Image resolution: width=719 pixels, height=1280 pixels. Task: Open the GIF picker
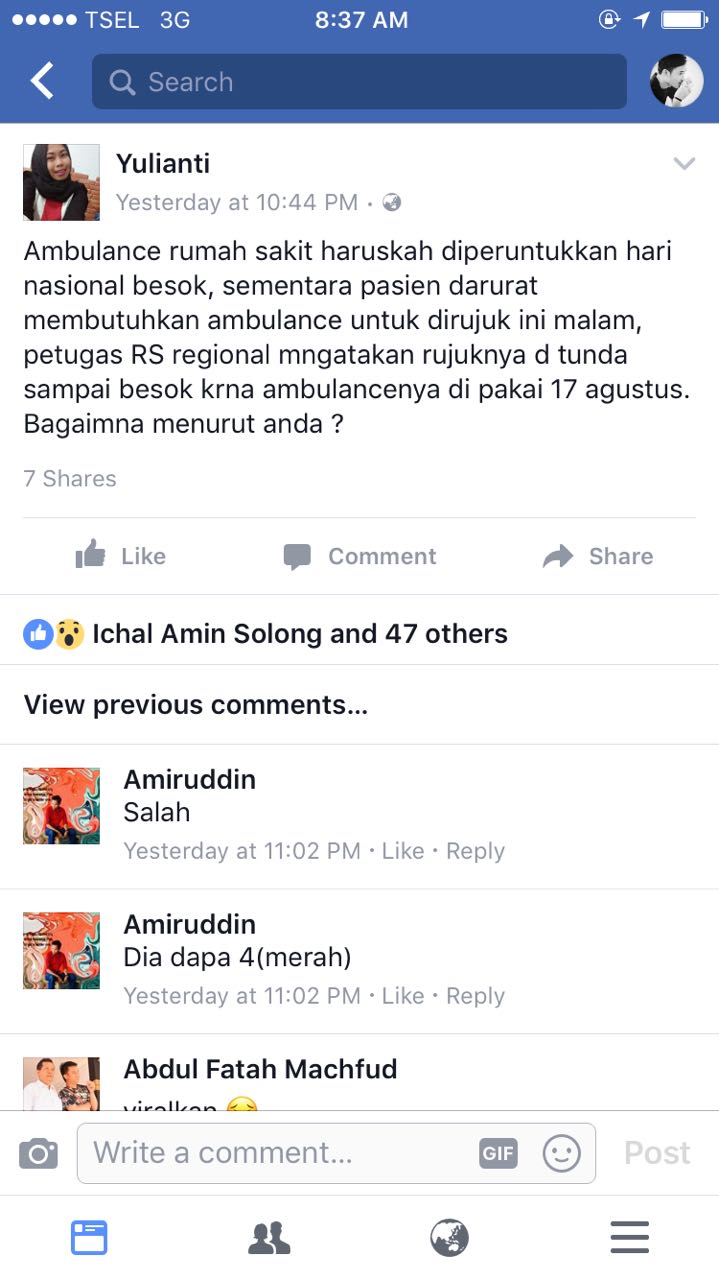pyautogui.click(x=497, y=1153)
